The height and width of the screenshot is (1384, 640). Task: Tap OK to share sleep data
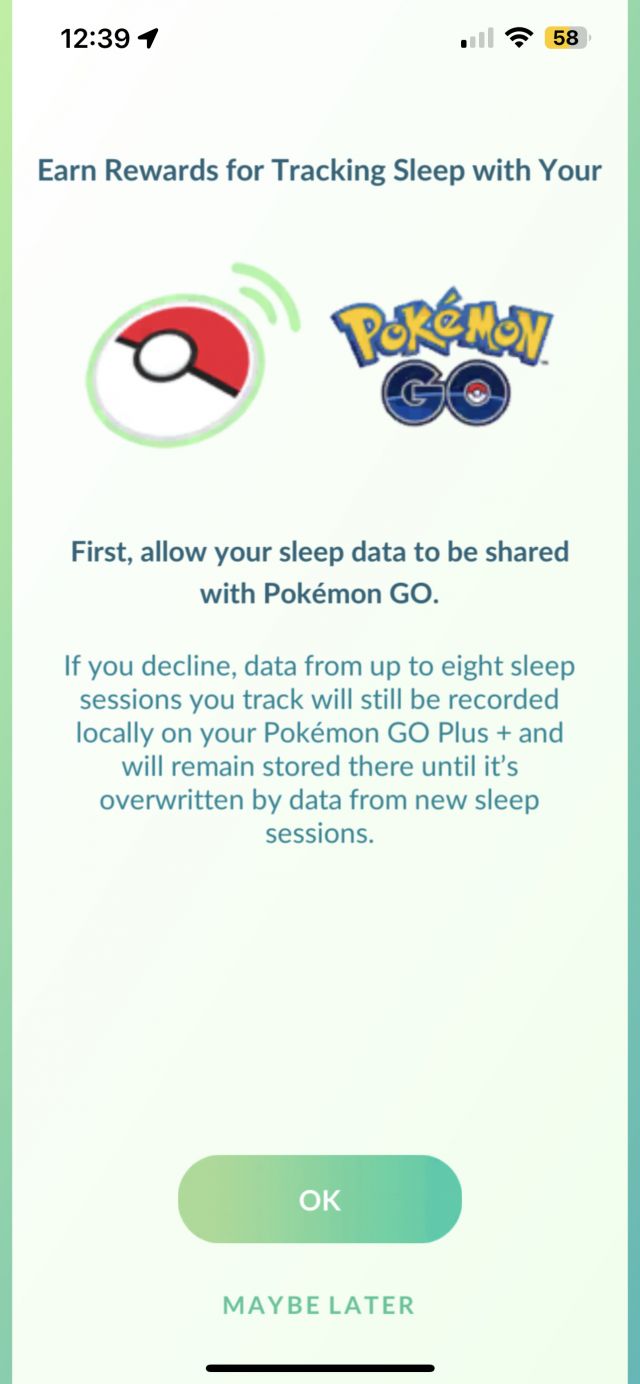(x=320, y=1199)
